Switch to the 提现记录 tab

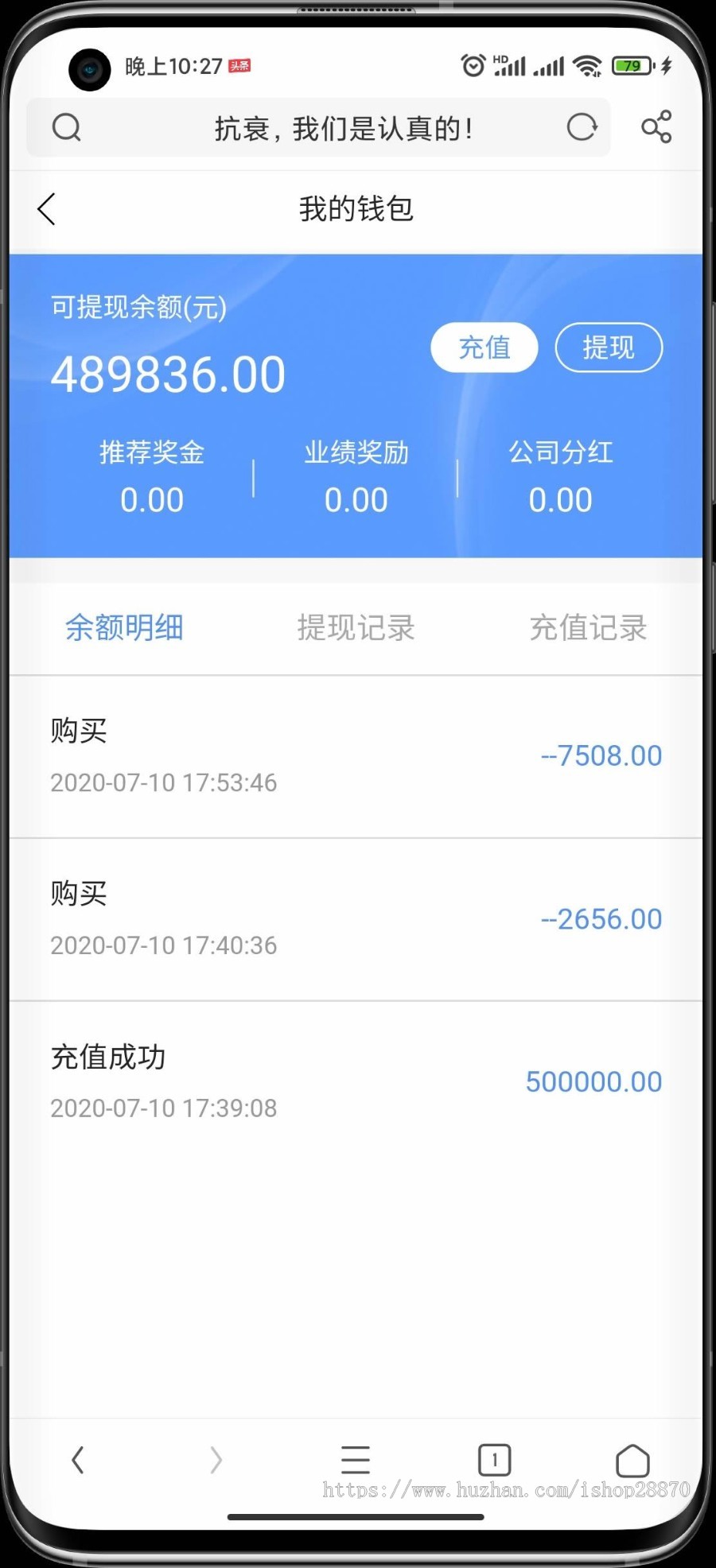click(356, 627)
